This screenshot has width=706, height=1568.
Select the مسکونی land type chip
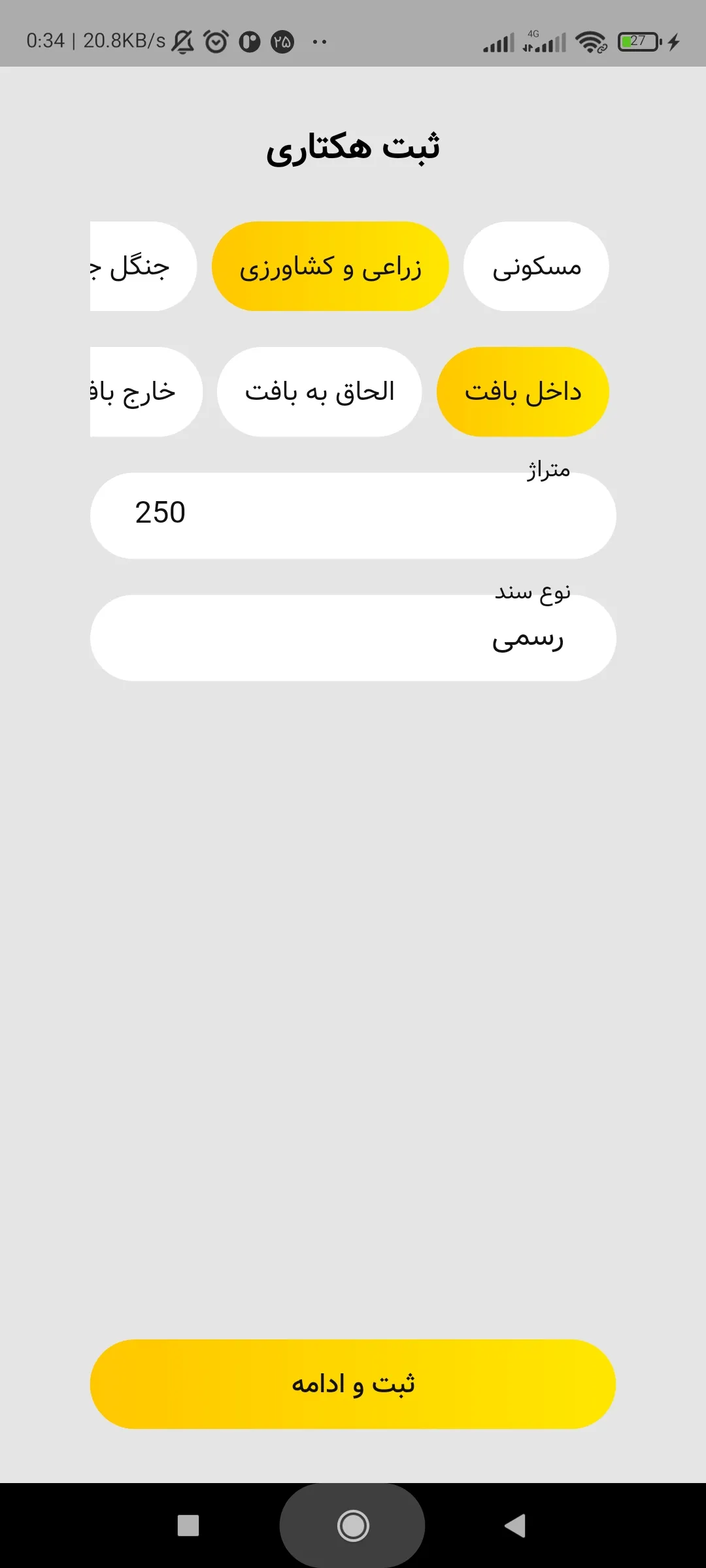[x=536, y=267]
